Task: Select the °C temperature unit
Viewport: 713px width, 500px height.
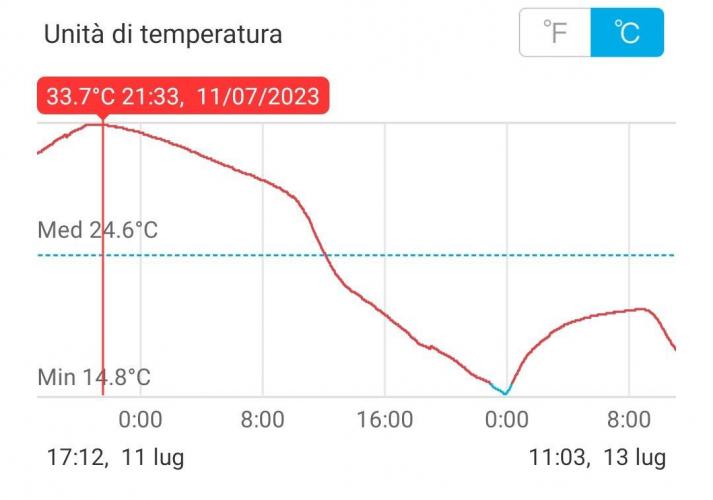Action: [x=627, y=34]
